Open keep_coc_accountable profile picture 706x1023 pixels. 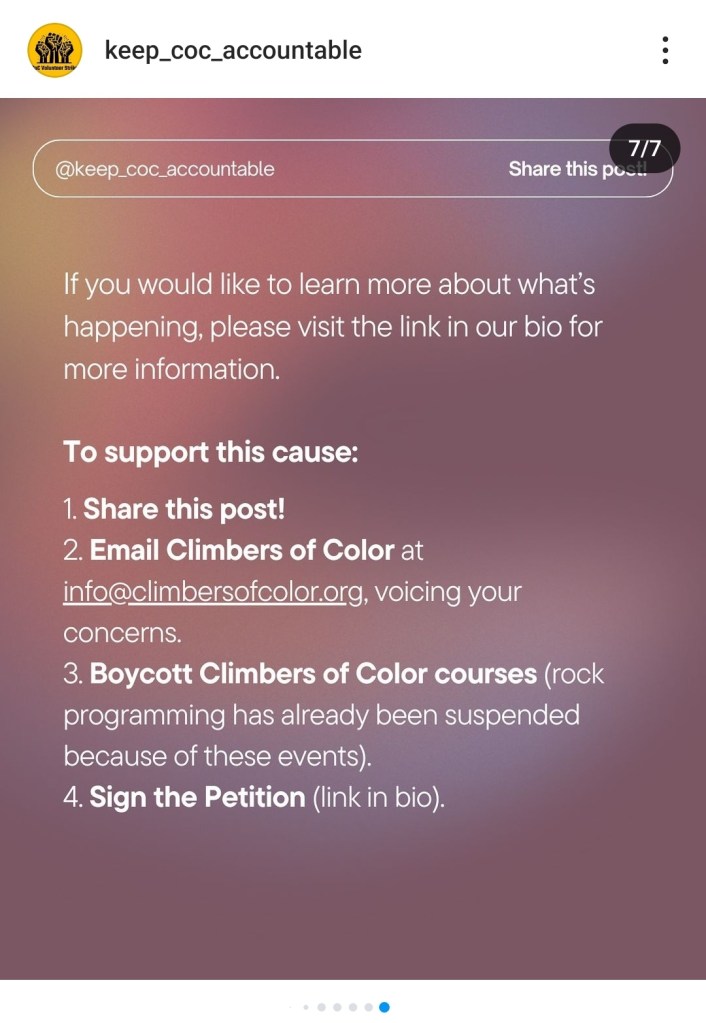[x=54, y=50]
